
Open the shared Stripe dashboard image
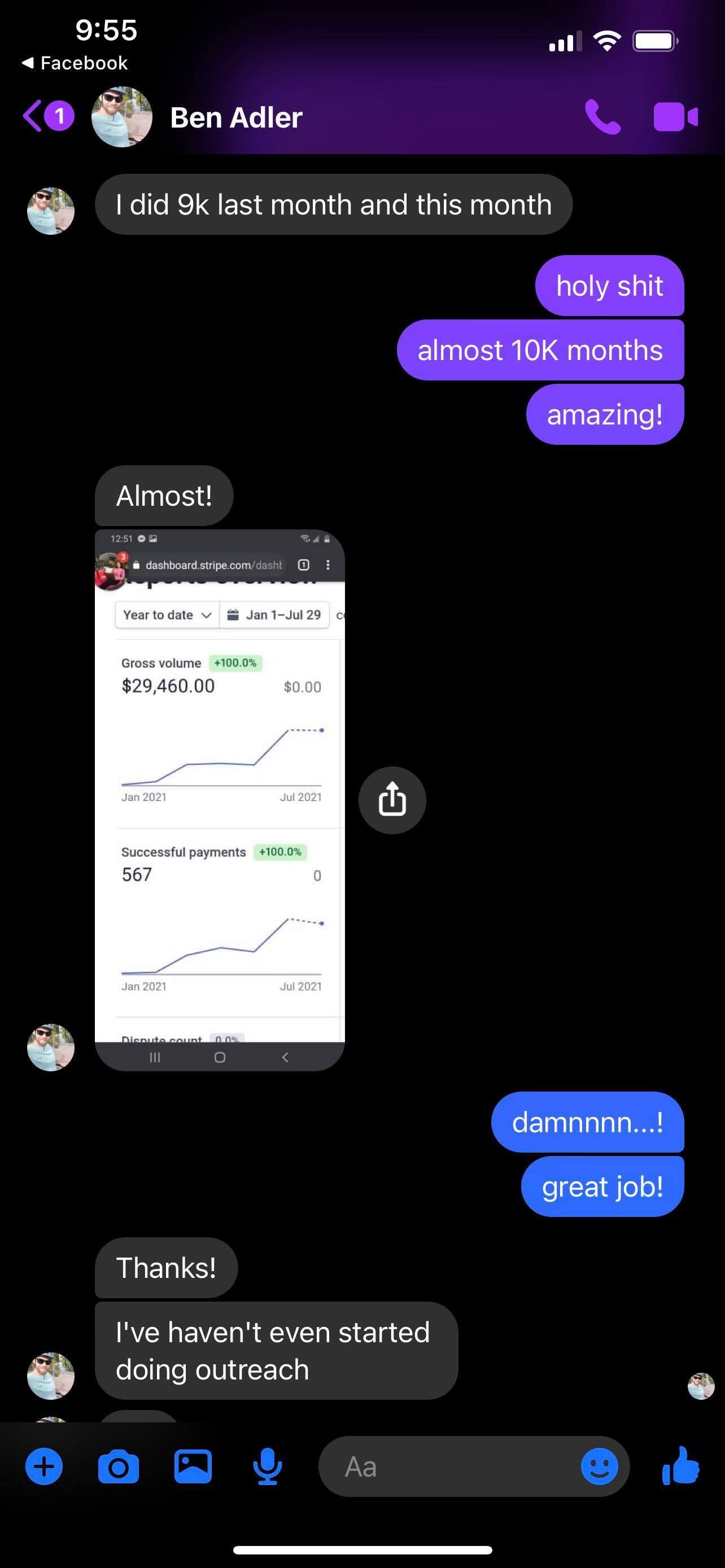220,799
